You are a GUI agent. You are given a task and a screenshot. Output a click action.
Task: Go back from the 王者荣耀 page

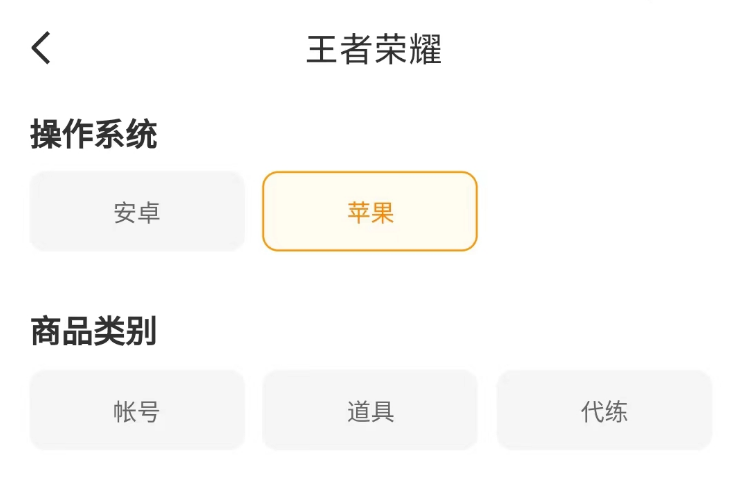pos(41,48)
